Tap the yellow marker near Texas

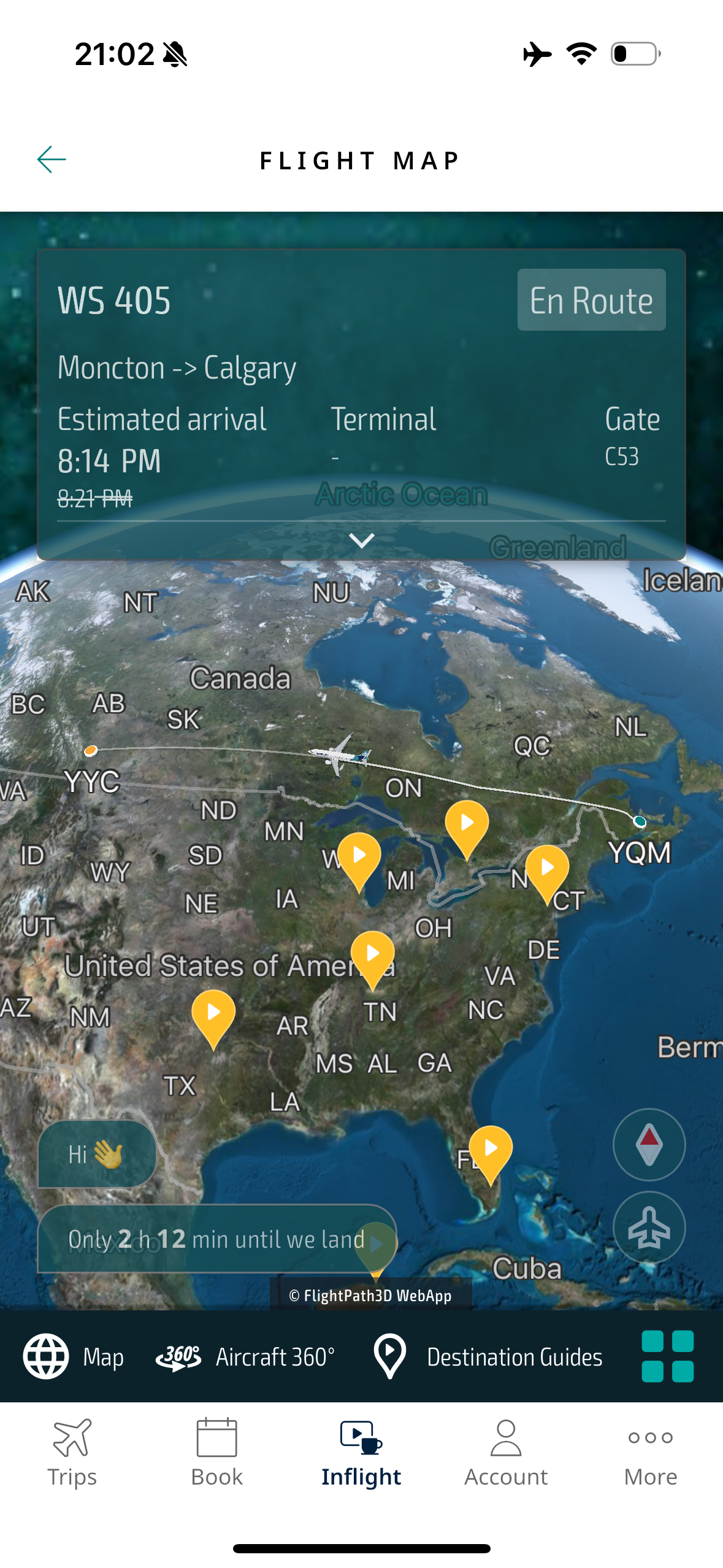point(213,1013)
